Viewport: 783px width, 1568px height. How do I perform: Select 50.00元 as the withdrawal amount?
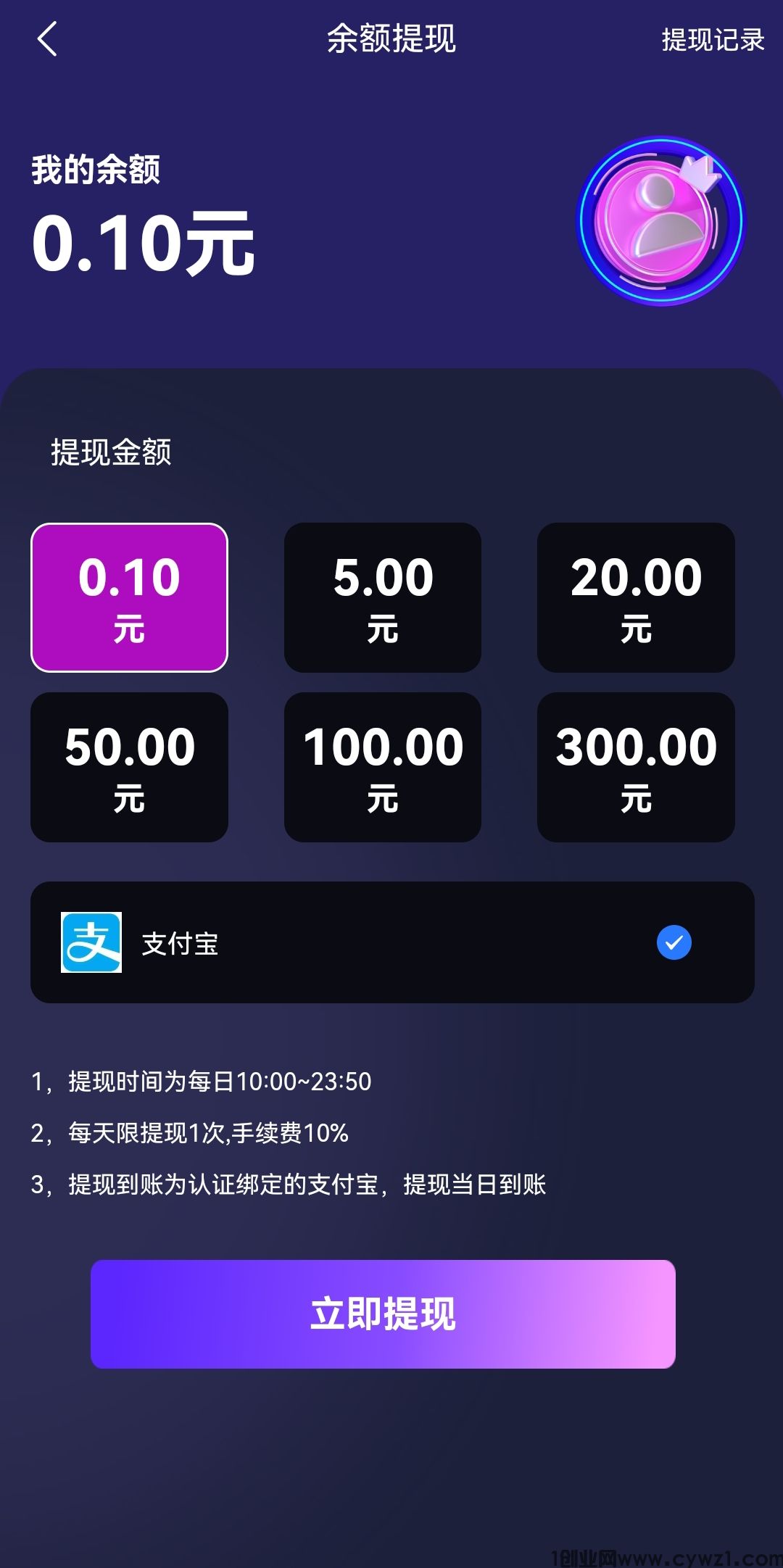(x=129, y=767)
